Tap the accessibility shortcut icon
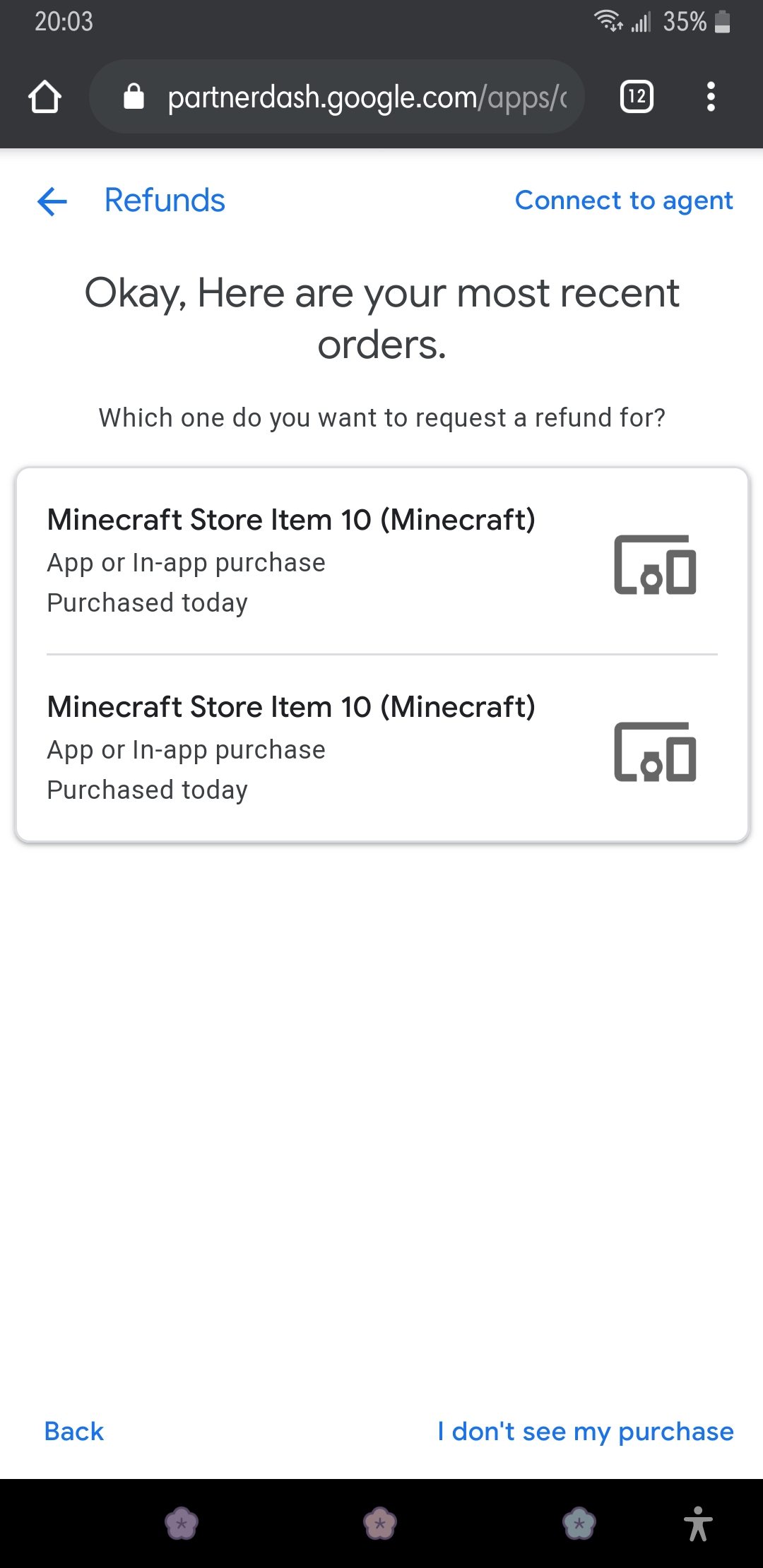Viewport: 763px width, 1568px height. pyautogui.click(x=698, y=1524)
